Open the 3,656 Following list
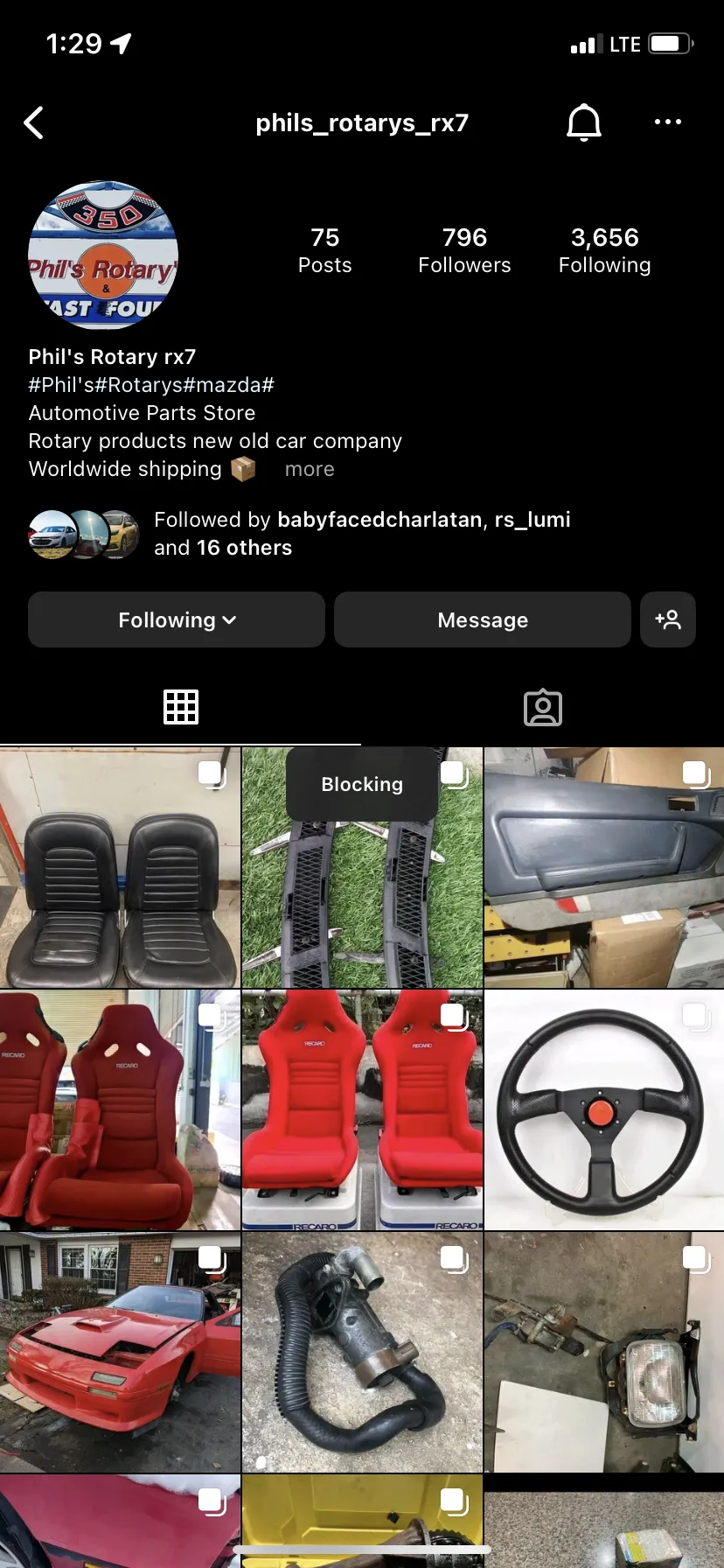Viewport: 724px width, 1568px height. [x=604, y=250]
